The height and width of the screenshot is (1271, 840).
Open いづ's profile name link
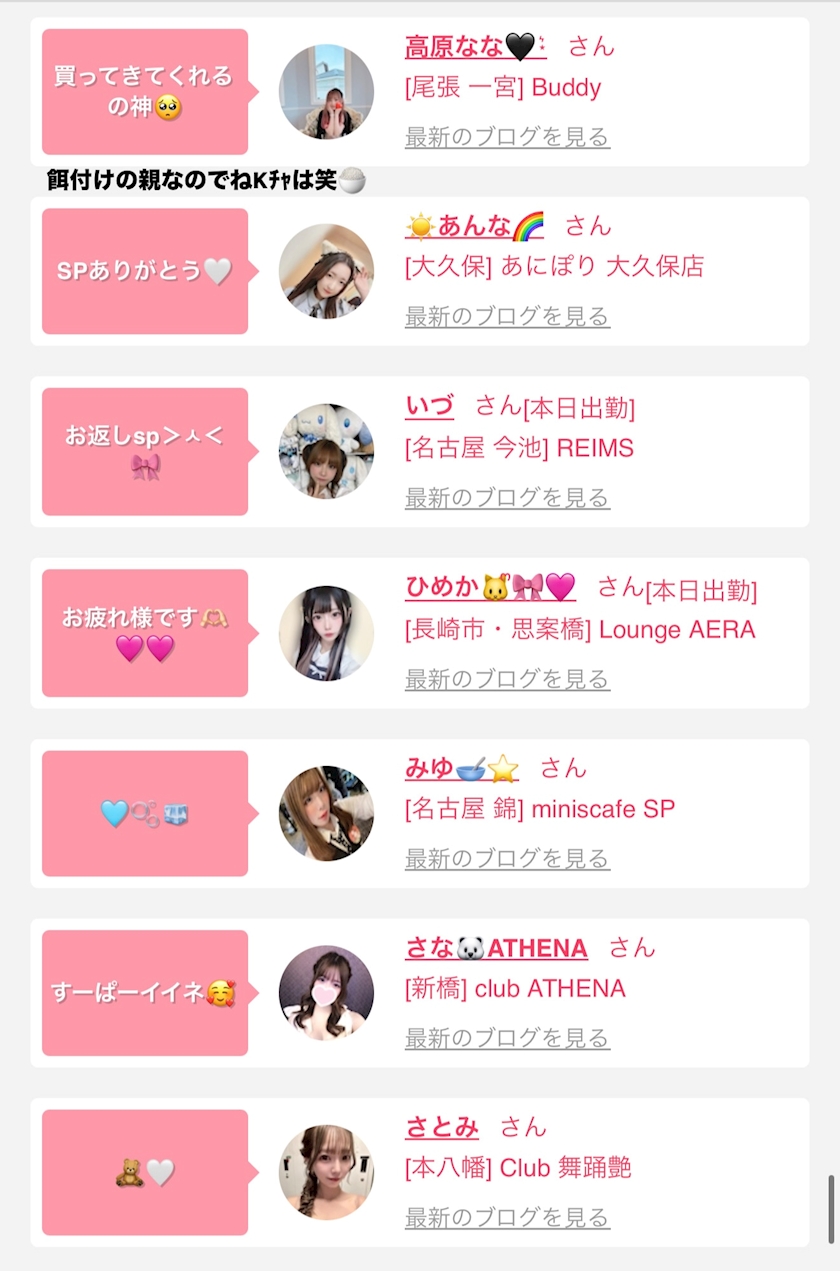coord(429,406)
